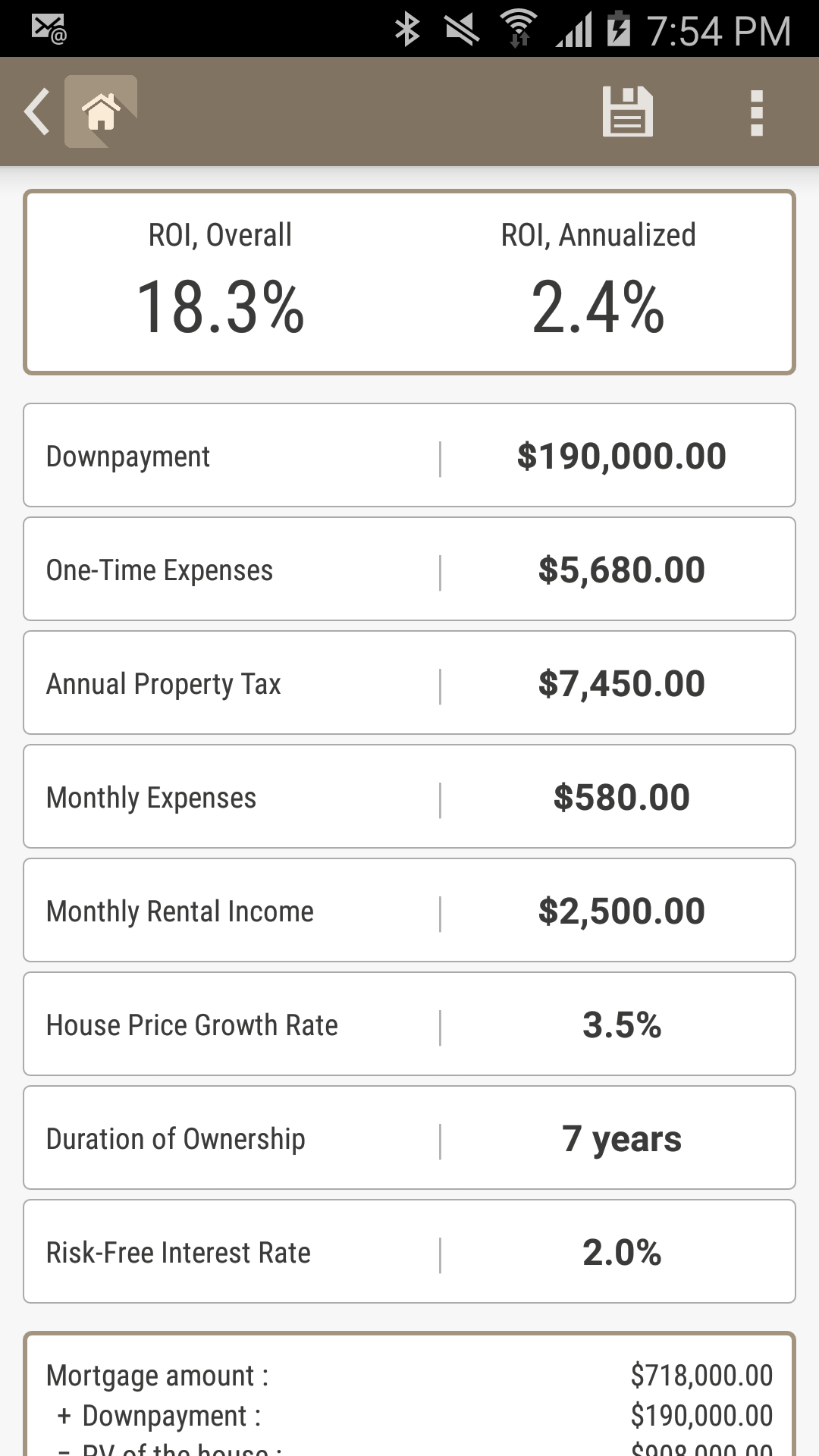The height and width of the screenshot is (1456, 819).
Task: Edit the One-Time Expenses value
Action: coord(409,569)
